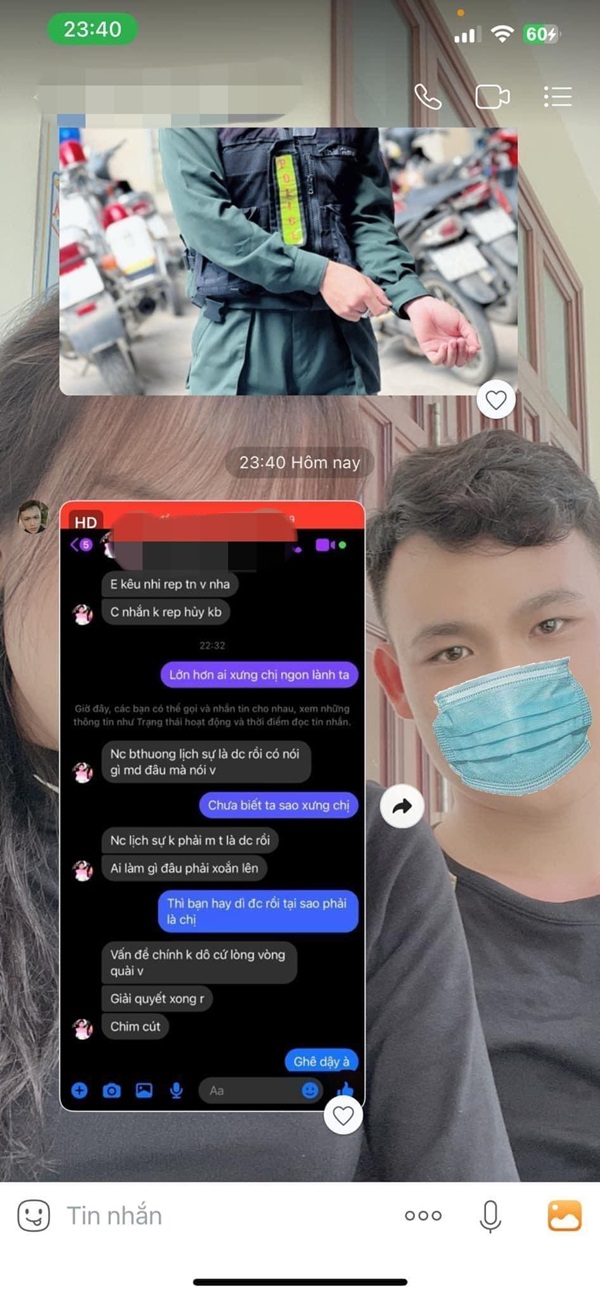React with heart to the Messenger screenshot
Screen dimensions: 600x1297
(x=344, y=1116)
